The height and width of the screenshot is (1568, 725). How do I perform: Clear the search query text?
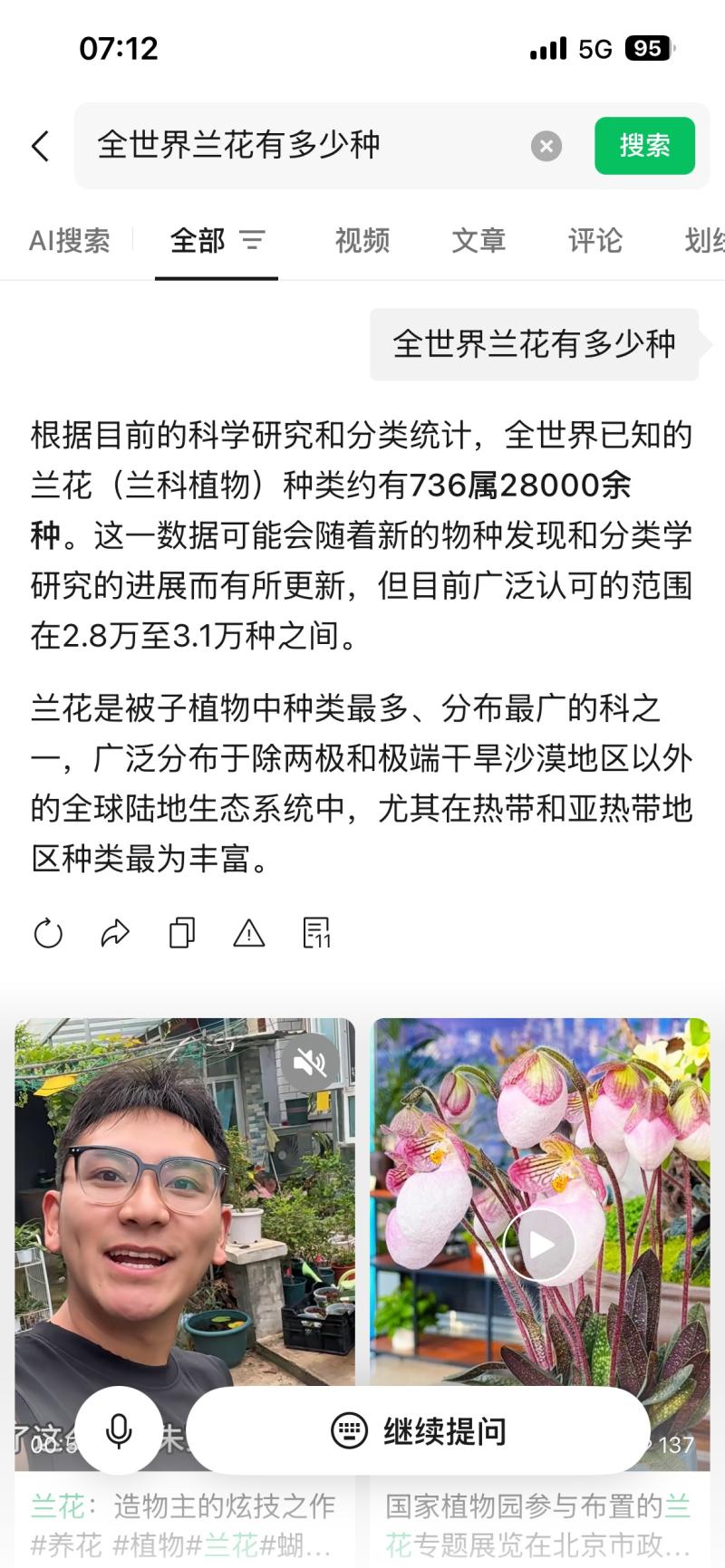coord(546,146)
